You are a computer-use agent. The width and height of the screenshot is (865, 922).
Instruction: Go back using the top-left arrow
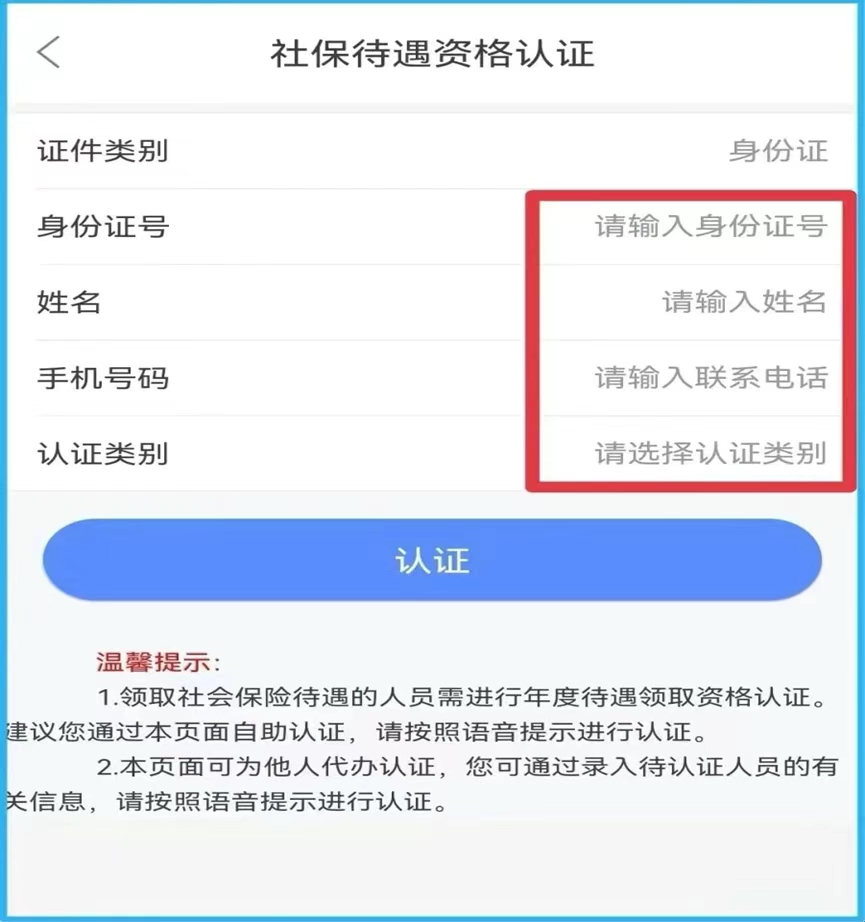pos(49,52)
